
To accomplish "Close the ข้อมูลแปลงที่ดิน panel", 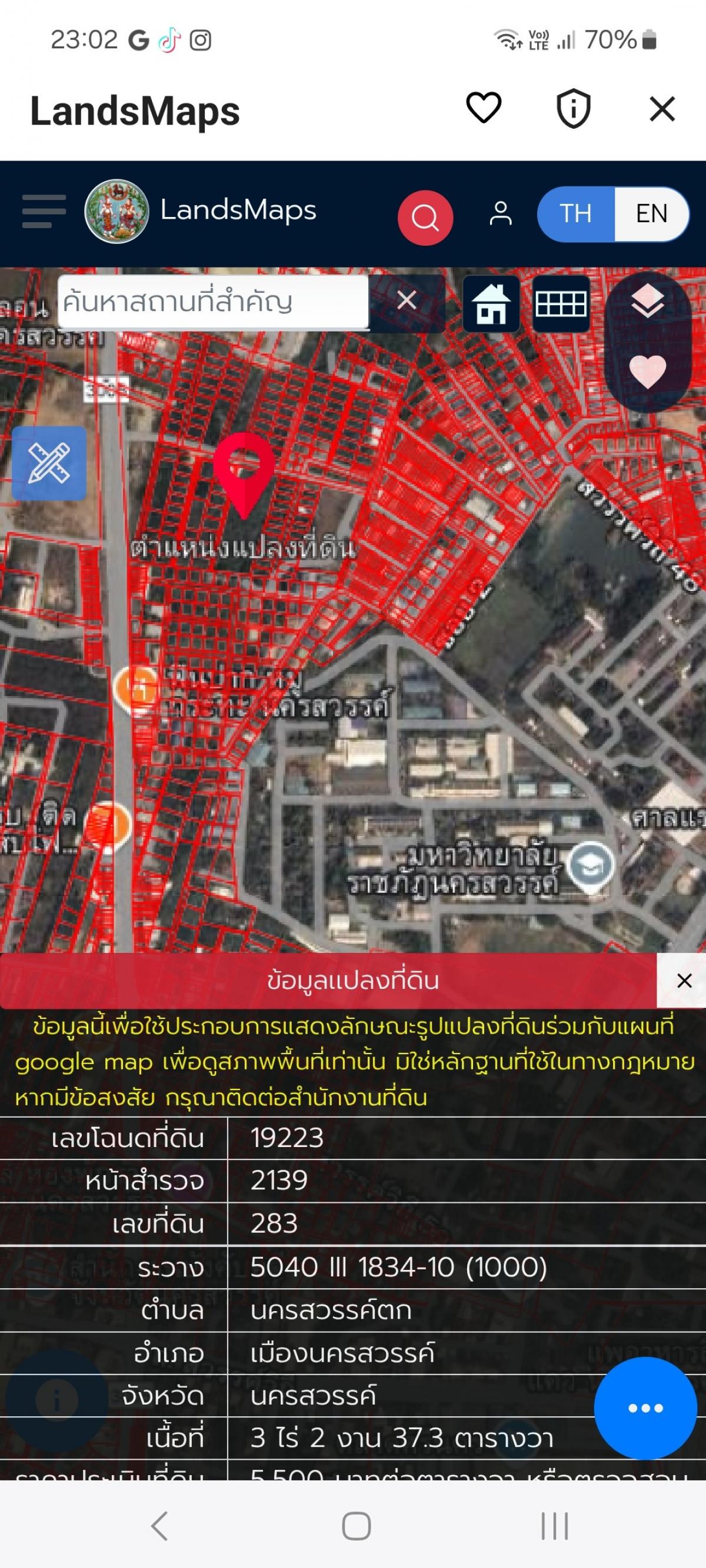I will [x=684, y=981].
